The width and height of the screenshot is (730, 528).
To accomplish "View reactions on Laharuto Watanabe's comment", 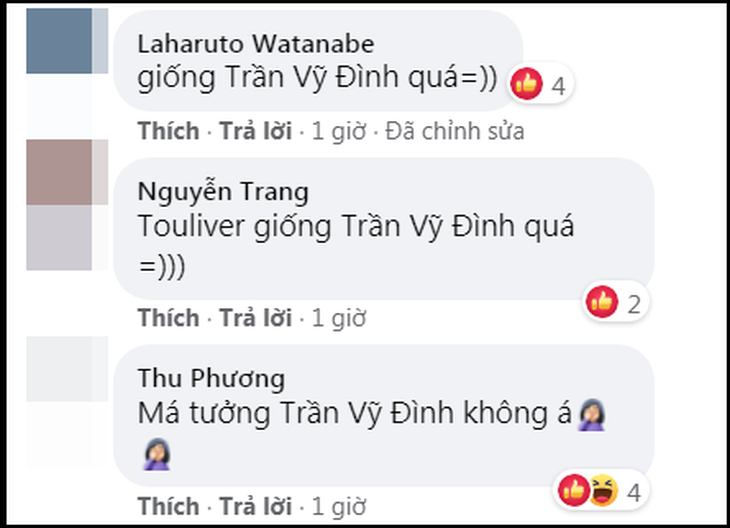I will coord(538,86).
